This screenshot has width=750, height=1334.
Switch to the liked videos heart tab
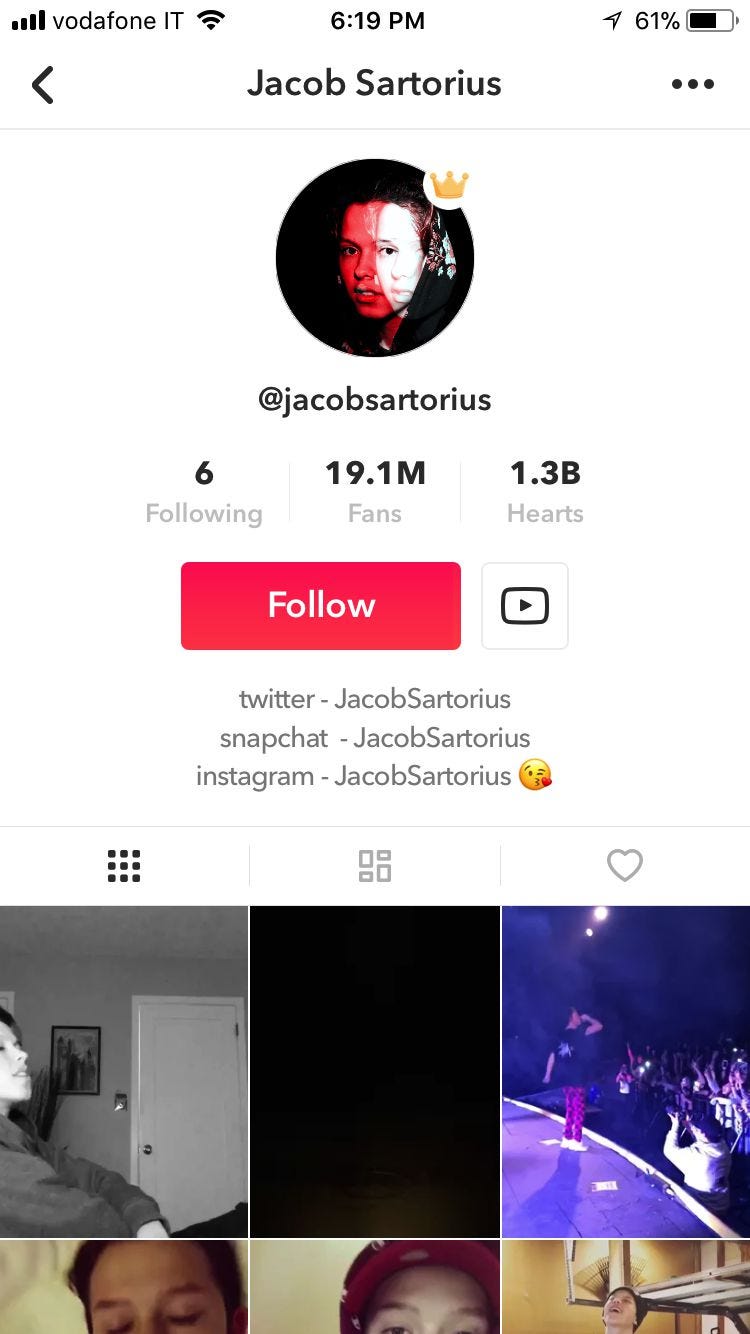(x=625, y=866)
